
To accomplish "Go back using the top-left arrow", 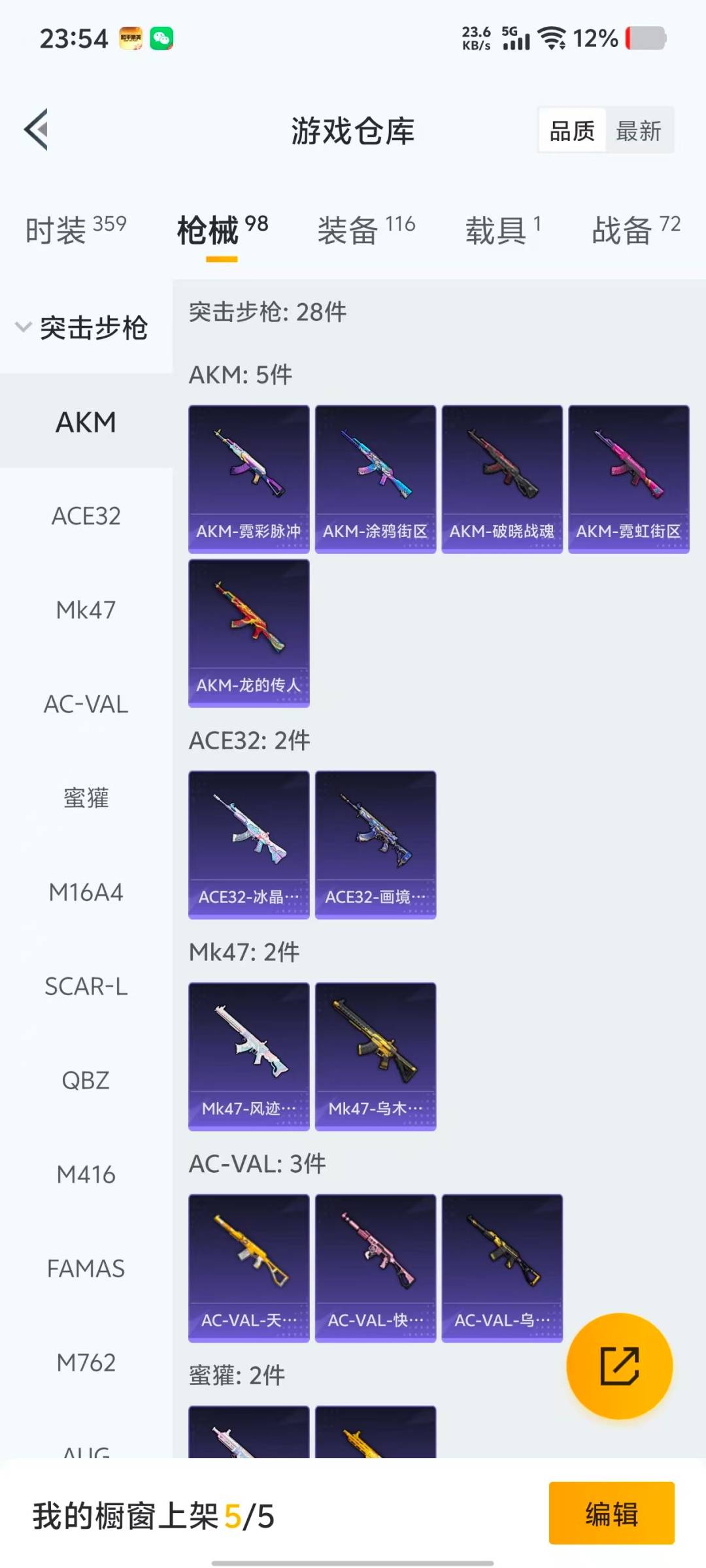I will tap(37, 129).
